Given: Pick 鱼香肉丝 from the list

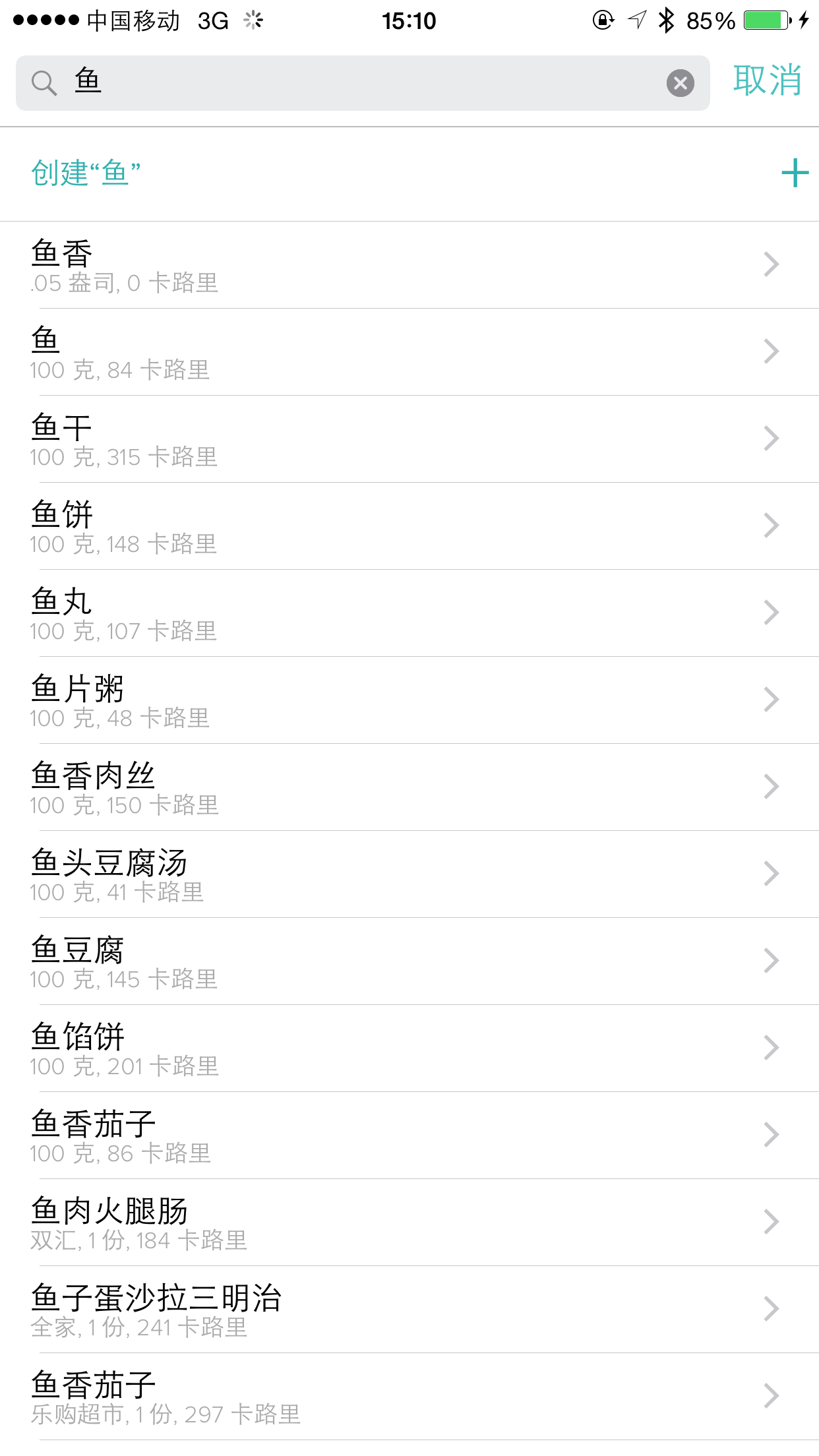Looking at the screenshot, I should point(409,787).
